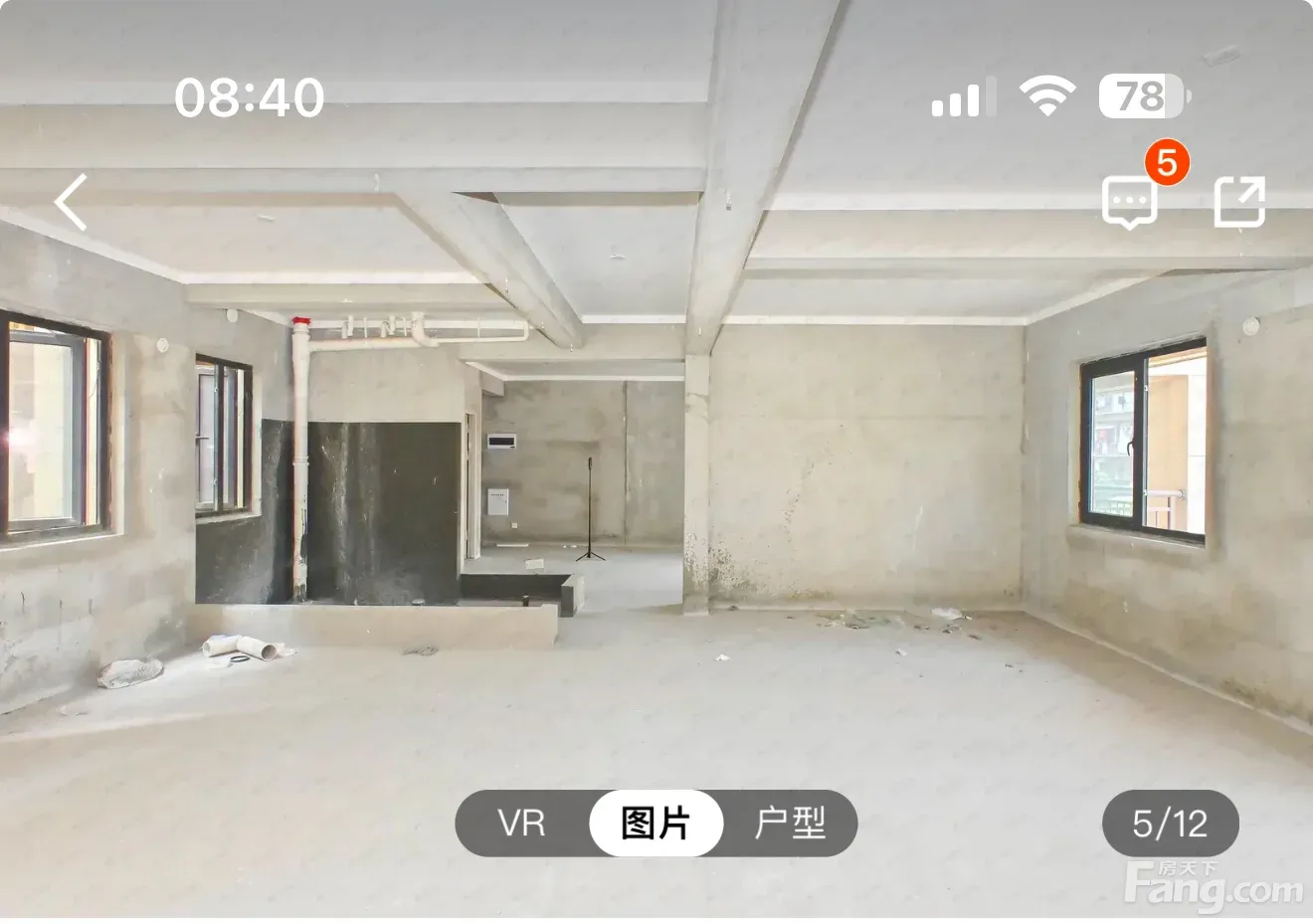Share this property listing
Screen dimensions: 1313x924
[x=1239, y=202]
